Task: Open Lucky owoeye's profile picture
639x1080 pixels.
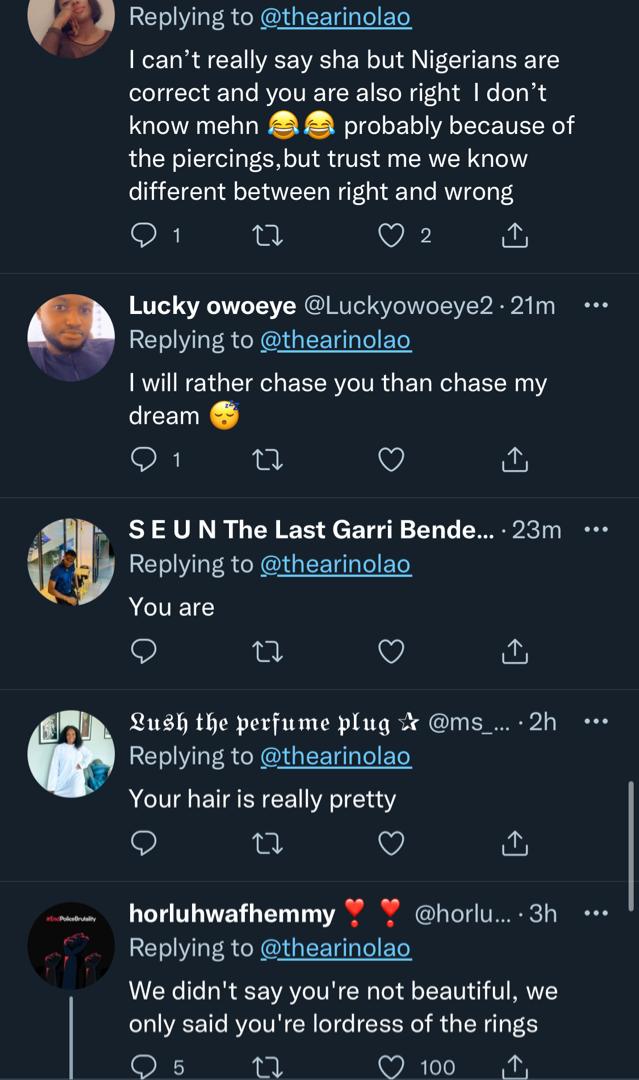Action: pyautogui.click(x=71, y=338)
